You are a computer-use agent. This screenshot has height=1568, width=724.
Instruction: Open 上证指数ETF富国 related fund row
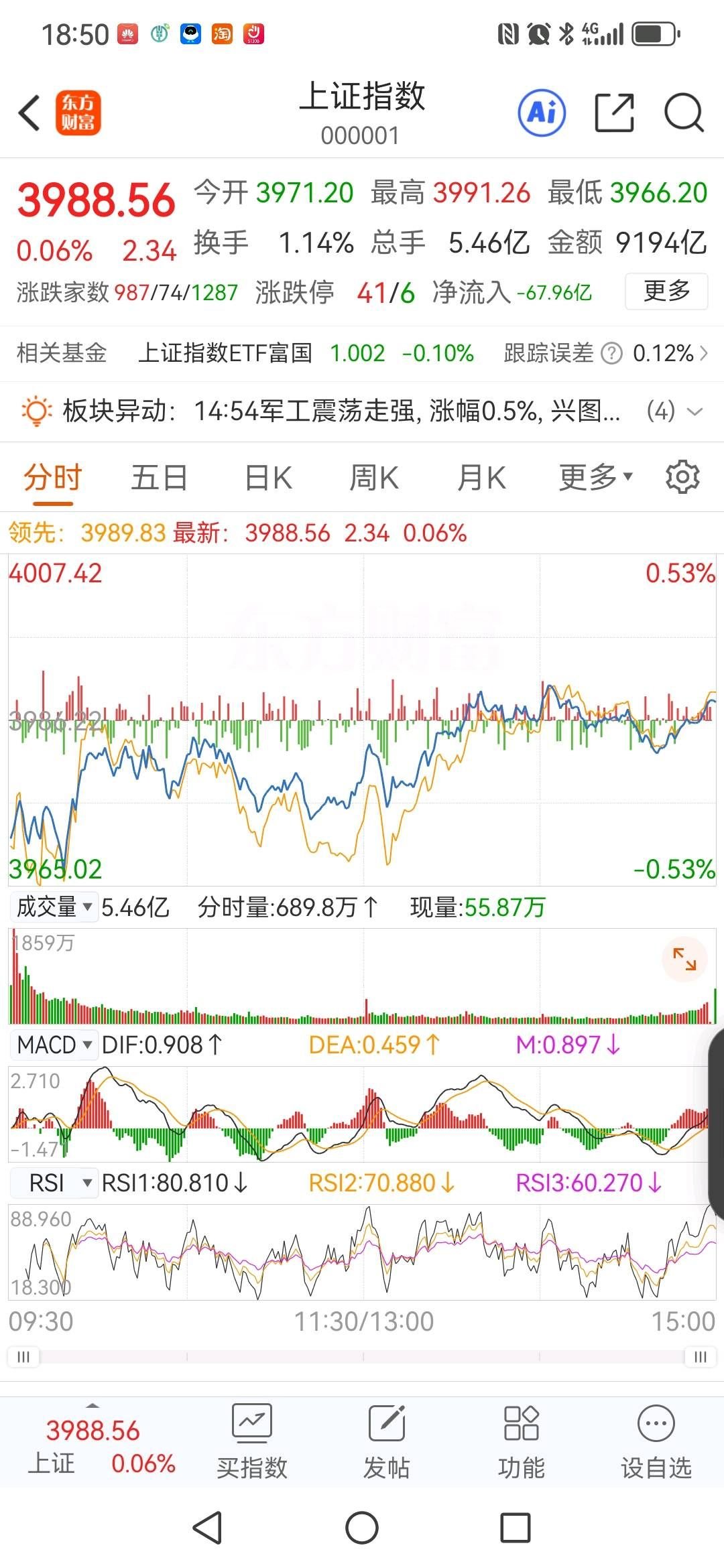(x=225, y=352)
